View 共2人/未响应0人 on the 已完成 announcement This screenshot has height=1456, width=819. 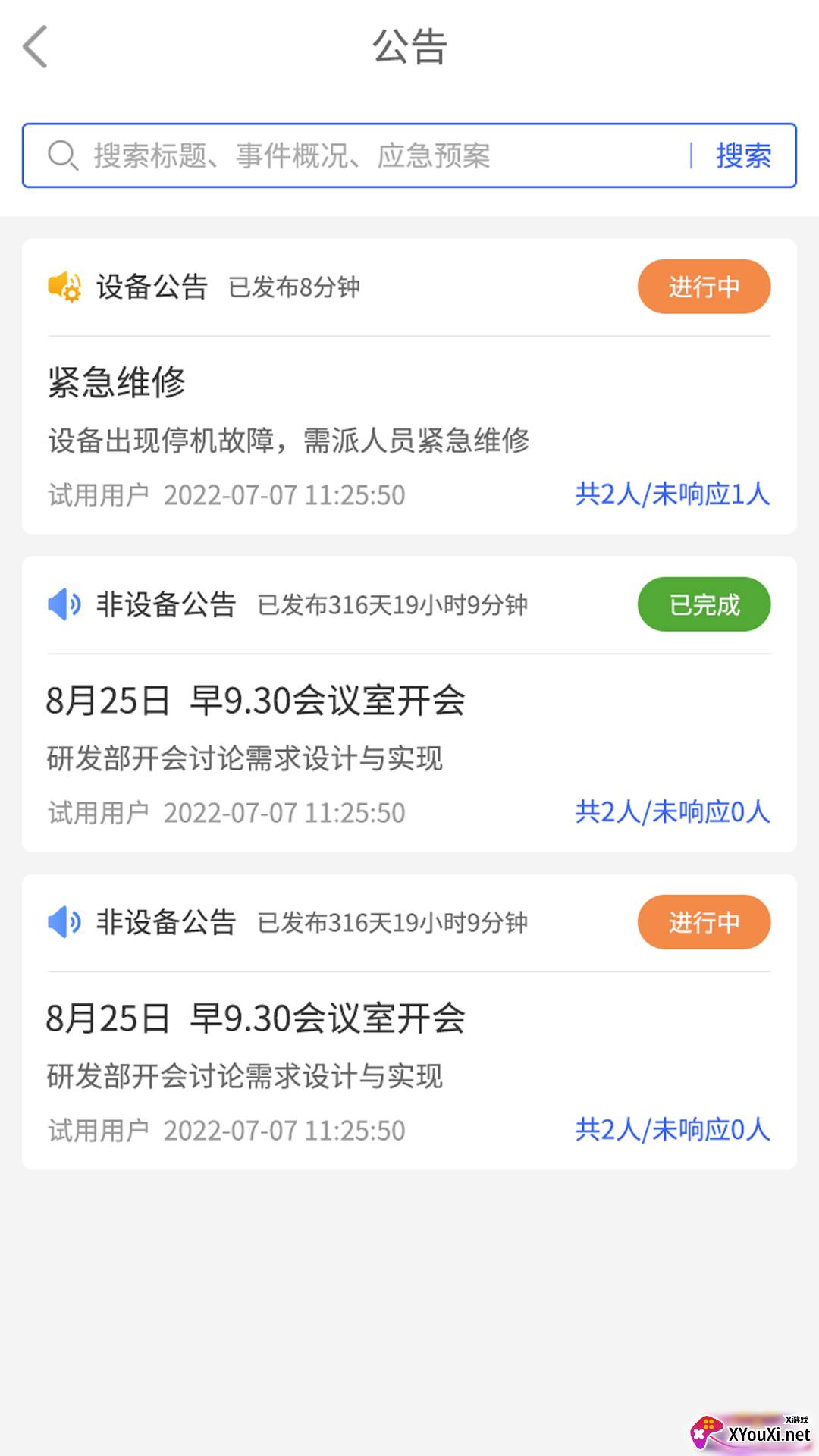pyautogui.click(x=672, y=812)
